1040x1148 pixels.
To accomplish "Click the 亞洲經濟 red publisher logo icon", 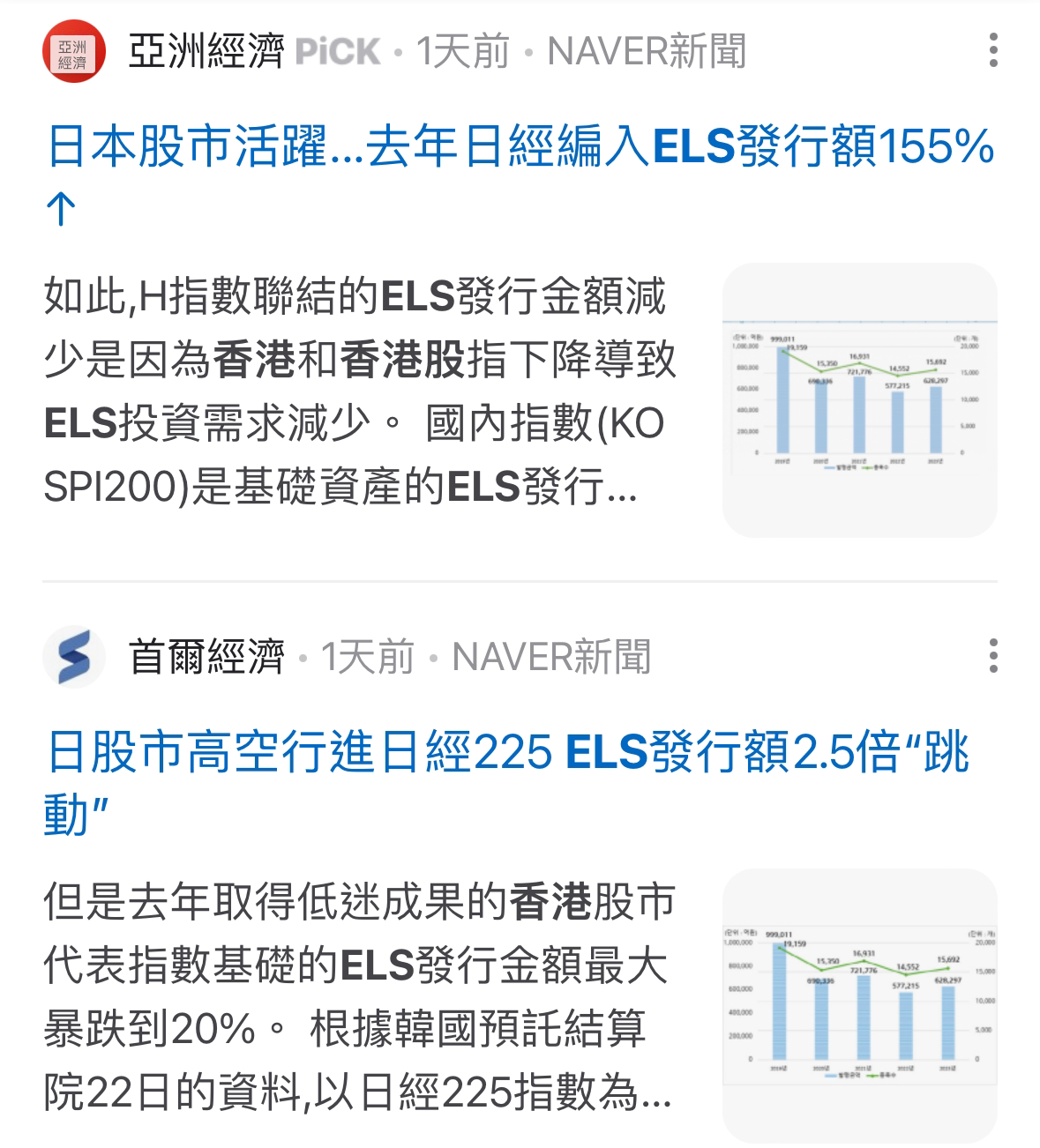I will (x=74, y=51).
